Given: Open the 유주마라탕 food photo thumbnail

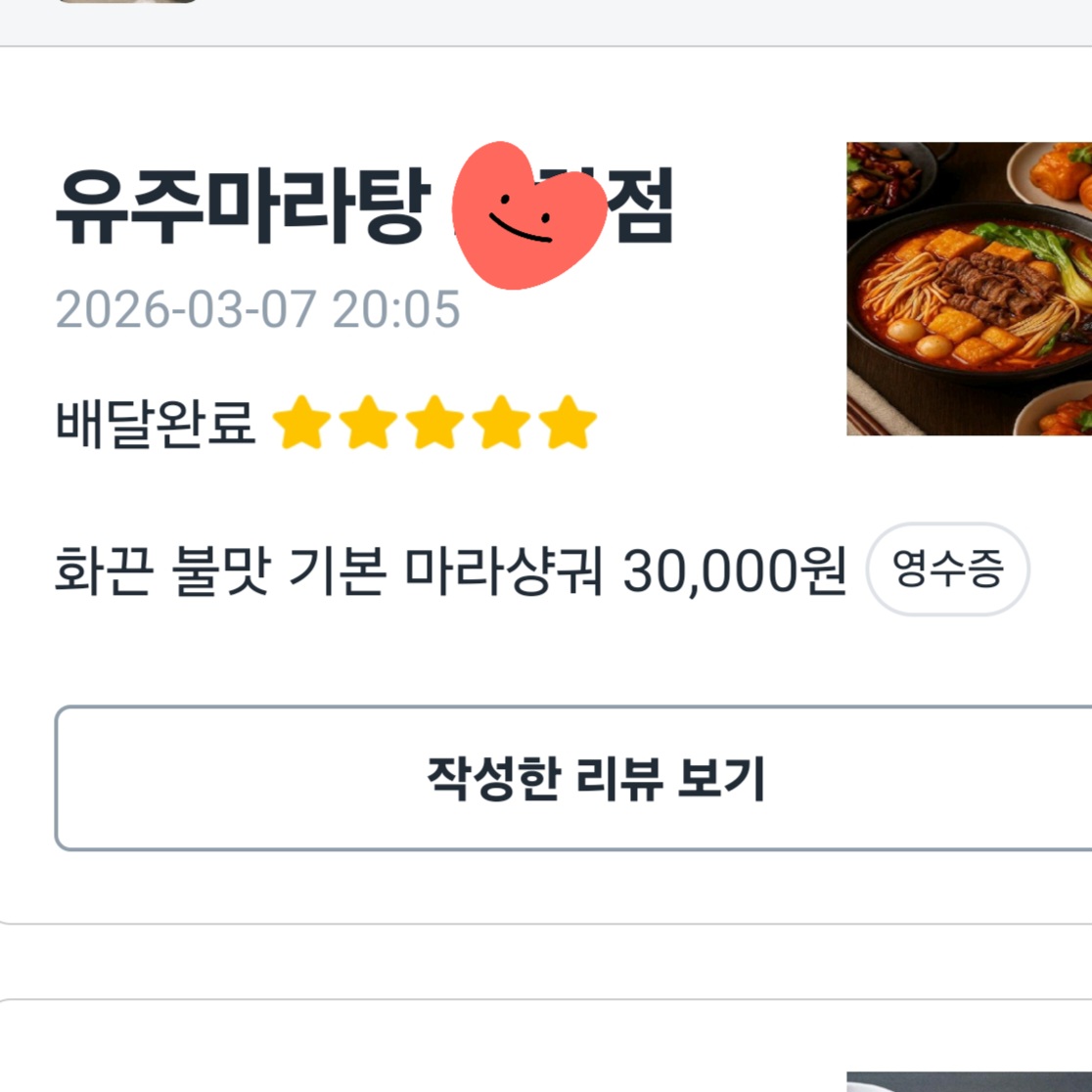Looking at the screenshot, I should click(x=969, y=289).
